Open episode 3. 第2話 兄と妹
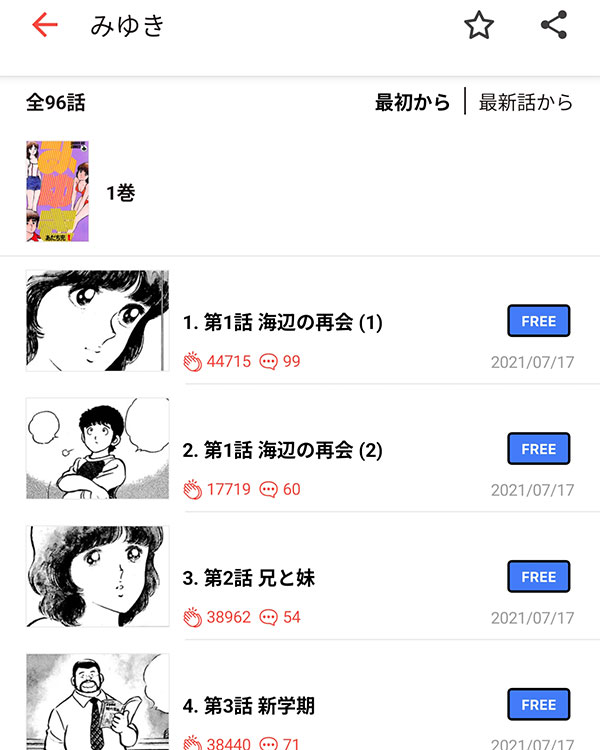Image resolution: width=600 pixels, height=750 pixels. 249,578
